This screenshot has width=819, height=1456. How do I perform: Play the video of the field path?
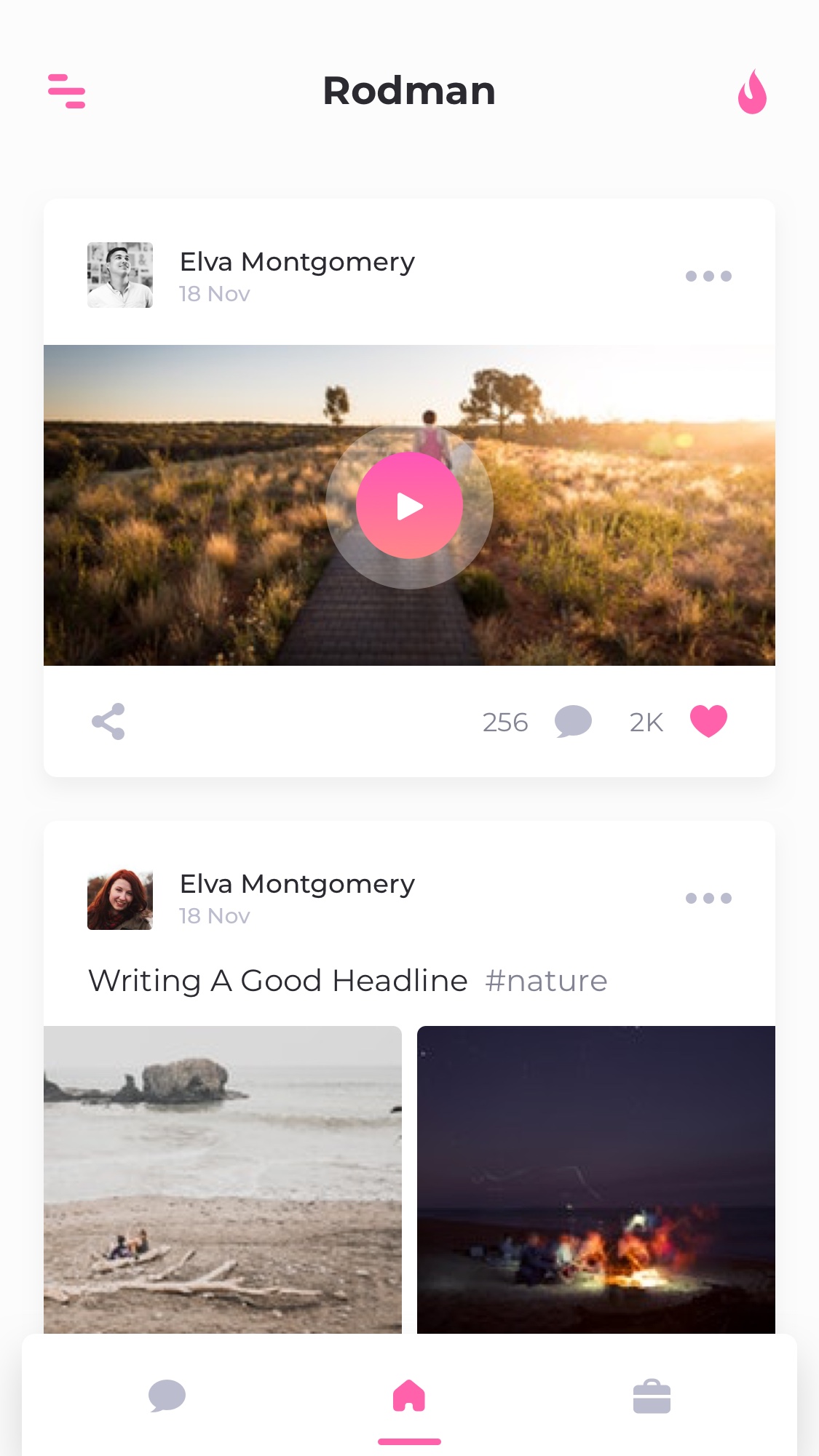(409, 506)
